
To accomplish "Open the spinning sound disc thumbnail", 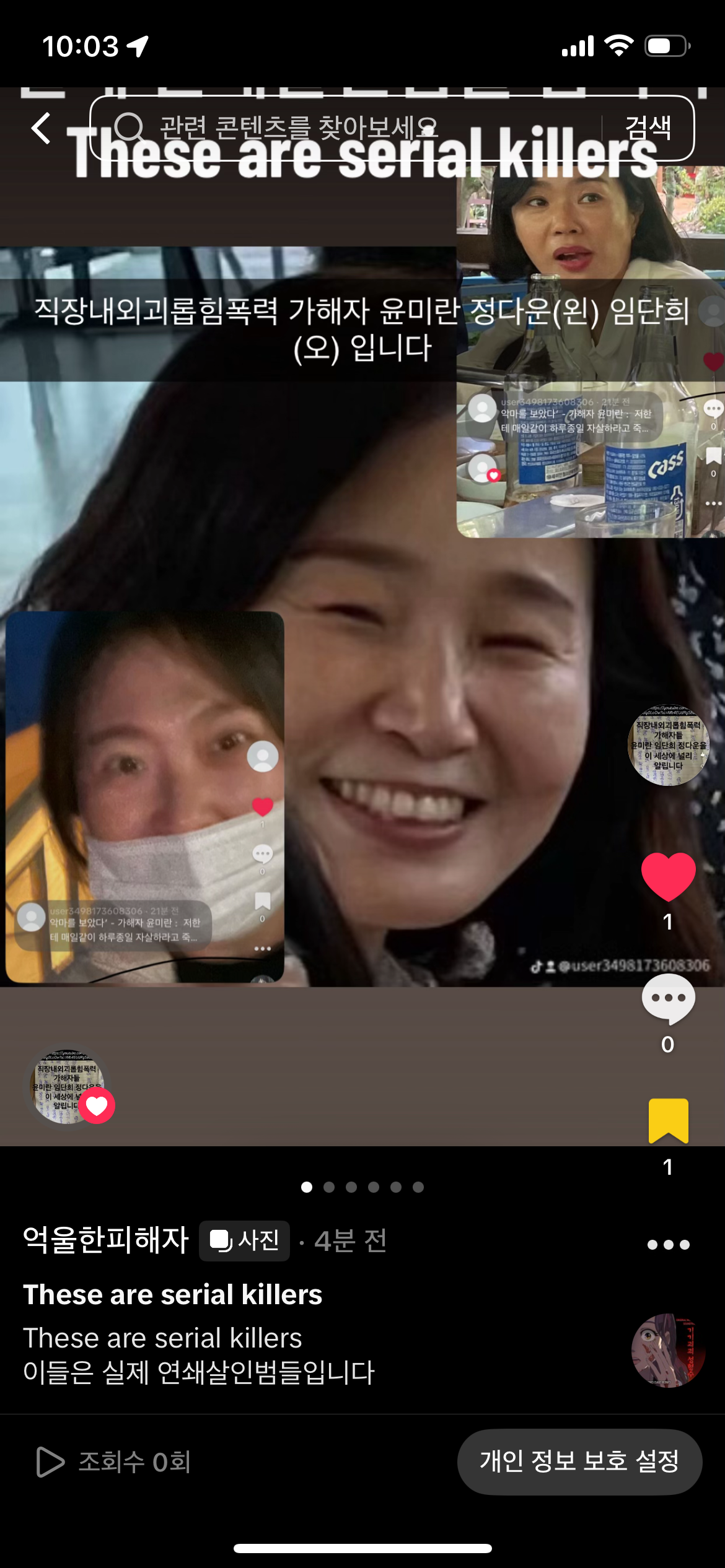I will [x=667, y=1349].
